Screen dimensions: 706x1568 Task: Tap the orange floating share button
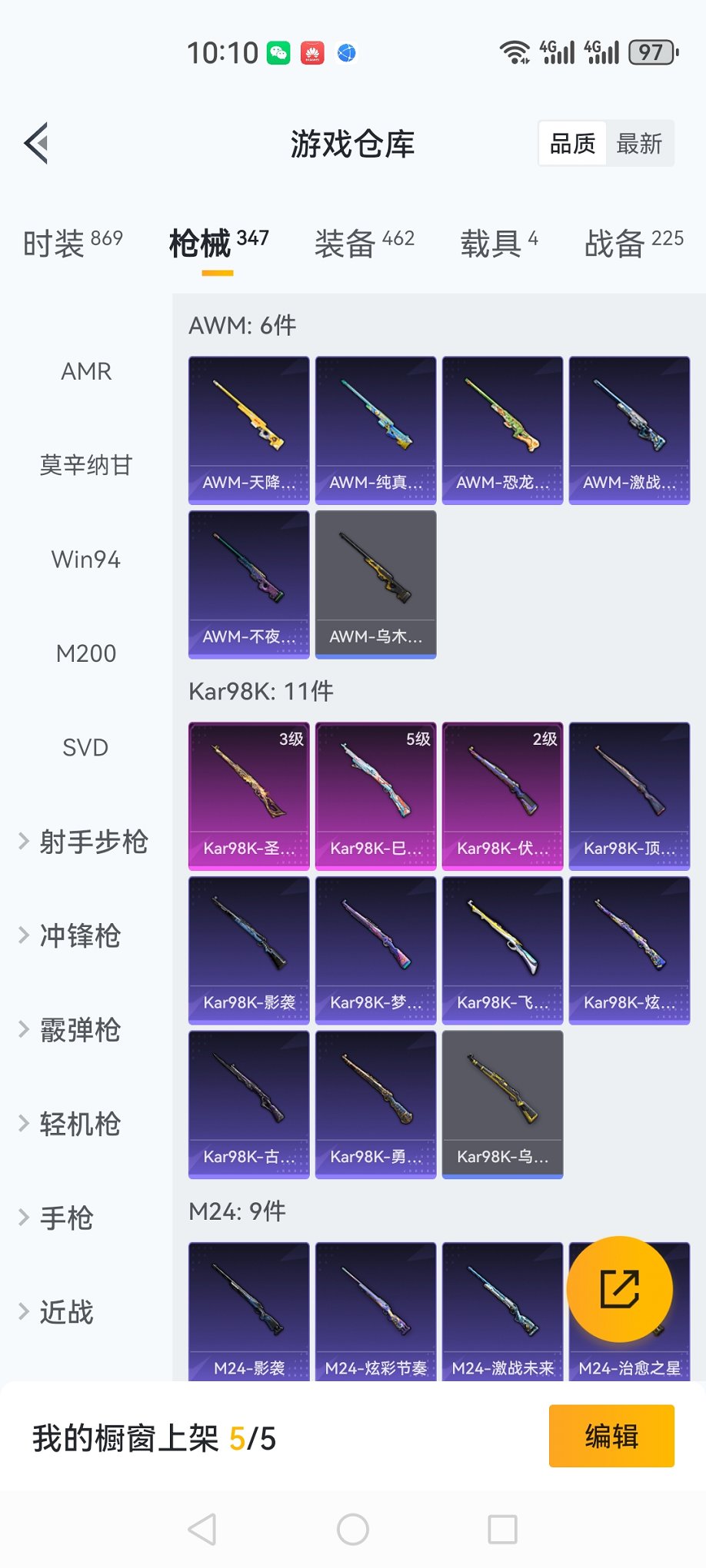(x=619, y=1289)
